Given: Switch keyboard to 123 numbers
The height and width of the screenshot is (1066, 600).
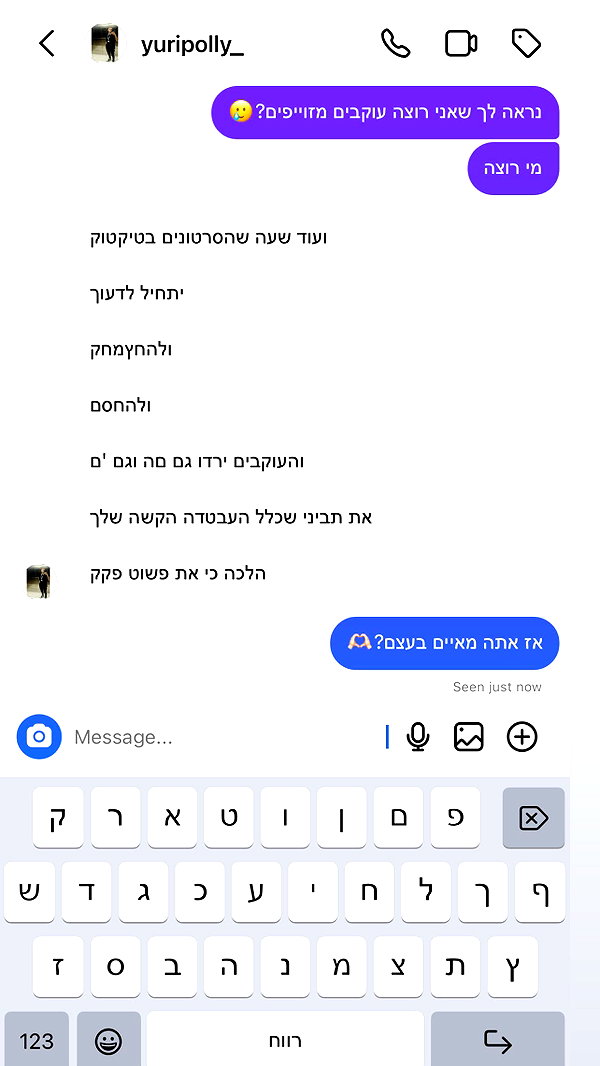Looking at the screenshot, I should [x=37, y=1039].
